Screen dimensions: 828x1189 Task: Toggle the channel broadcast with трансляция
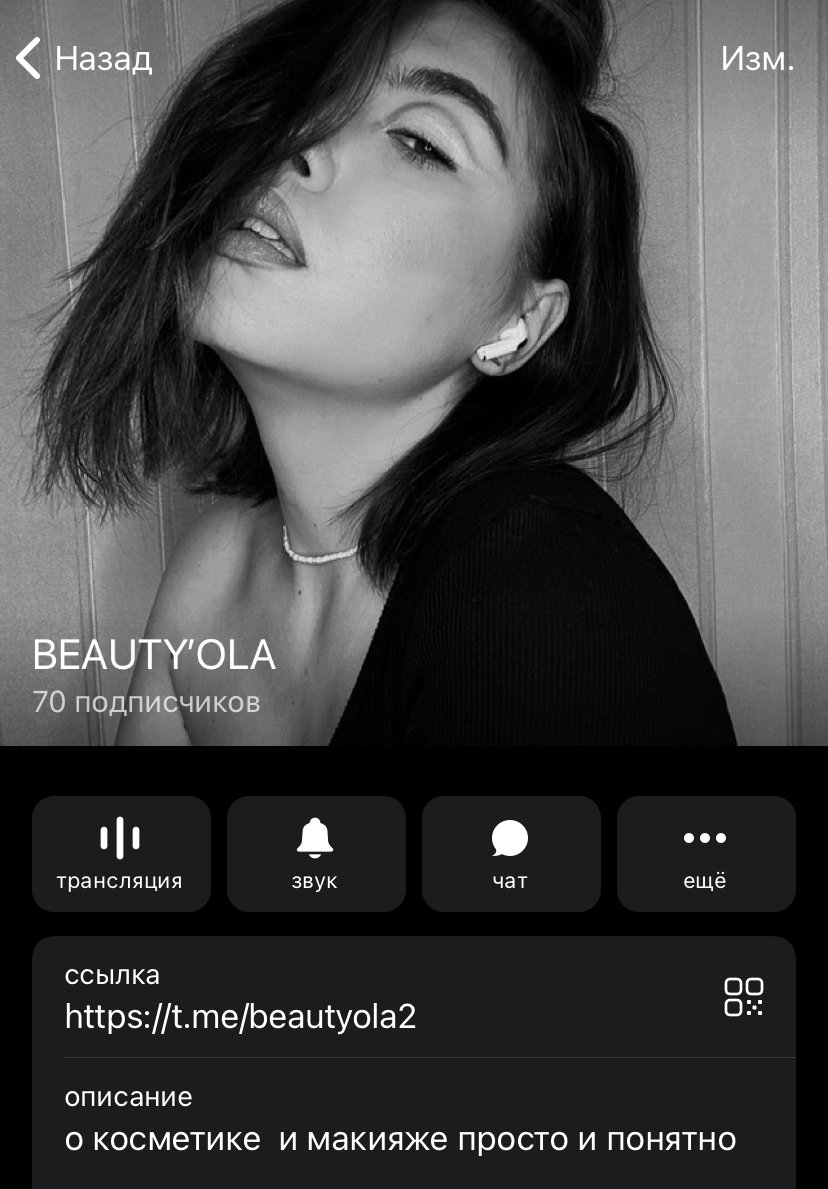tap(121, 854)
